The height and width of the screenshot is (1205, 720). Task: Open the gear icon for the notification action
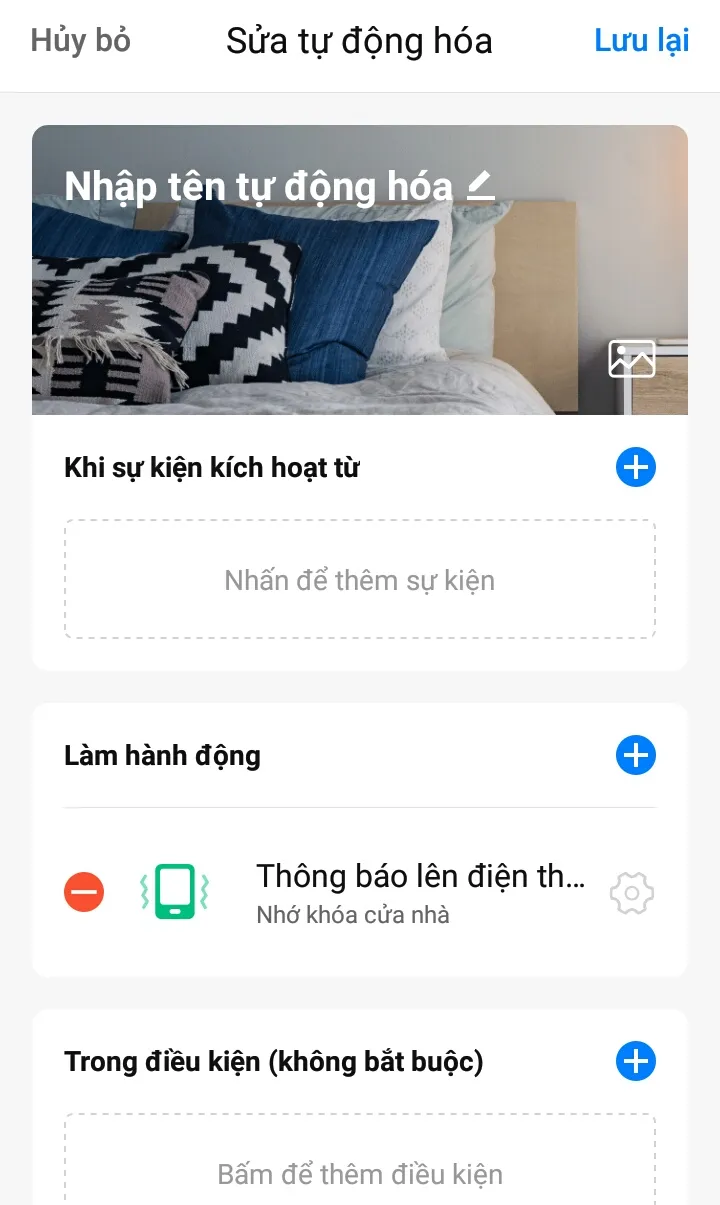click(x=631, y=893)
